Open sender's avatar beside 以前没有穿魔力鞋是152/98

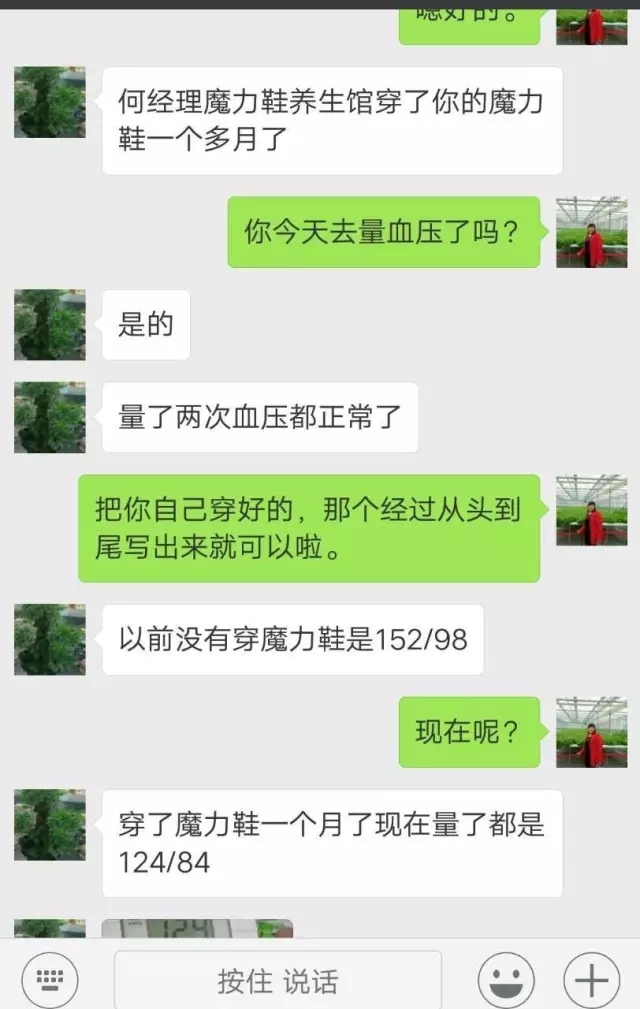[50, 639]
